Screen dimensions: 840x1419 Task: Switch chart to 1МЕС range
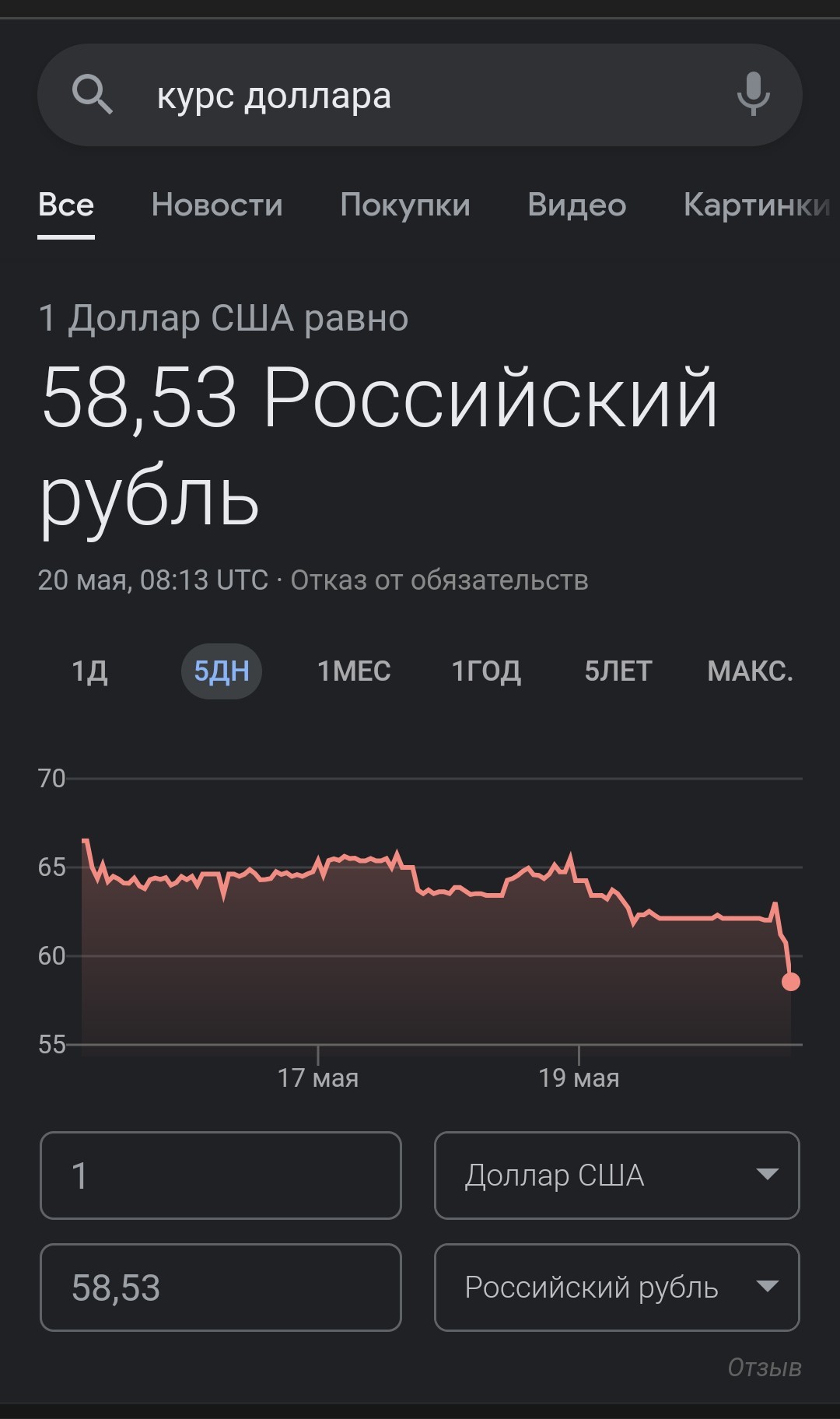pyautogui.click(x=354, y=671)
